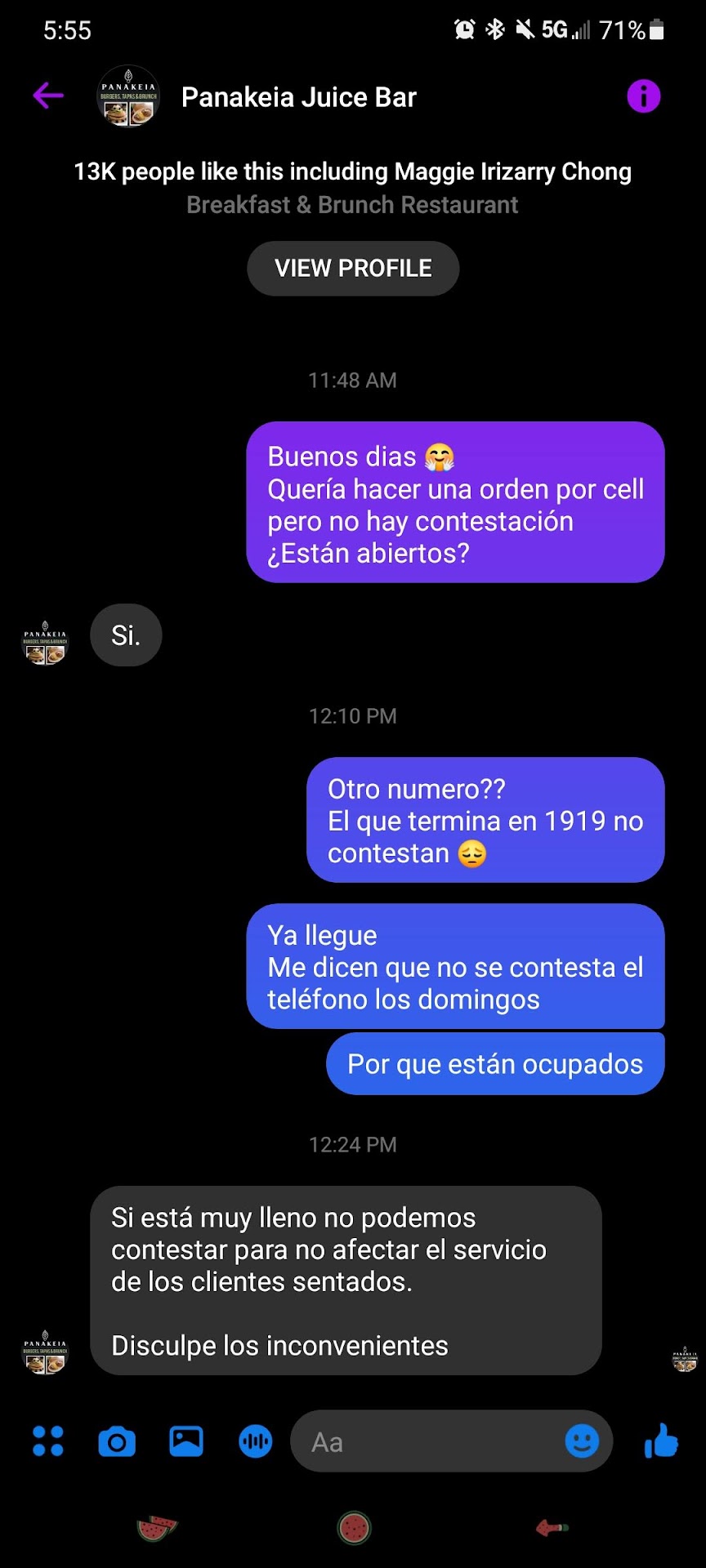
Task: Go back to the chat list
Action: point(48,96)
